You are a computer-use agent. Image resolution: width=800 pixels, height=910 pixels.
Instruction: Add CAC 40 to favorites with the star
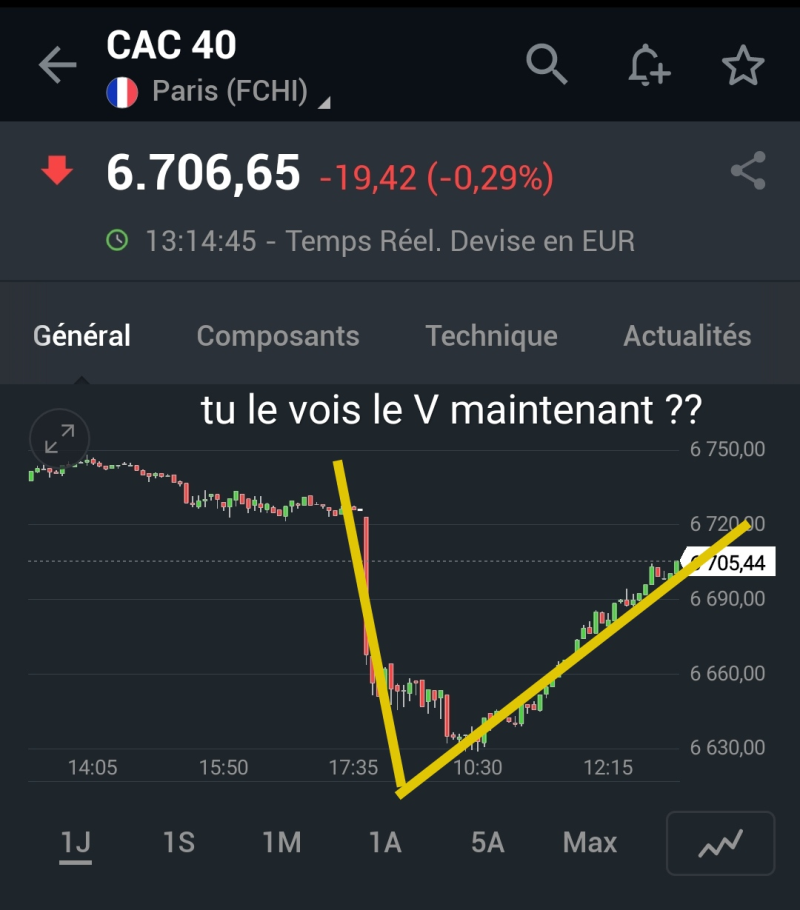click(x=745, y=63)
